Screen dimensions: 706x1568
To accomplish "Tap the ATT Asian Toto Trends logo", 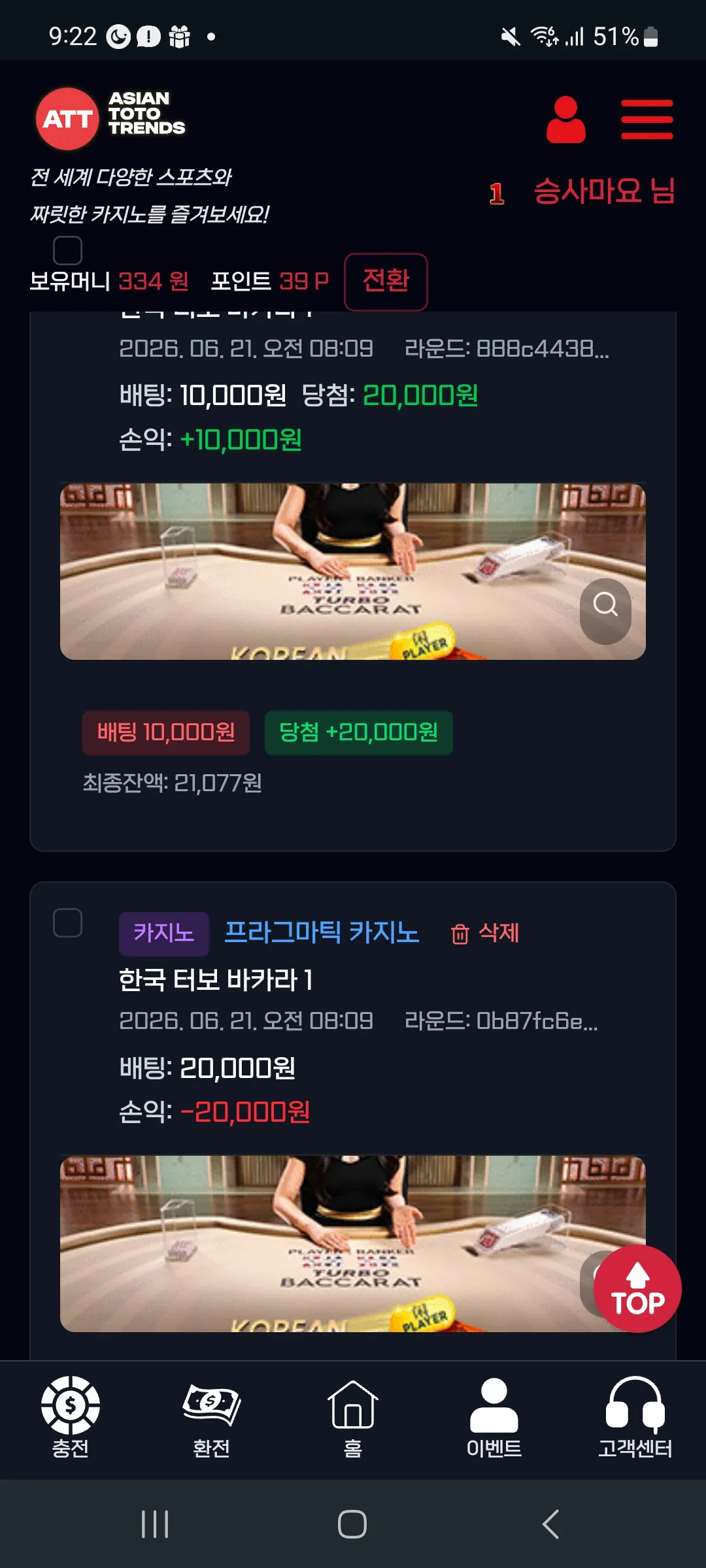I will pyautogui.click(x=110, y=118).
